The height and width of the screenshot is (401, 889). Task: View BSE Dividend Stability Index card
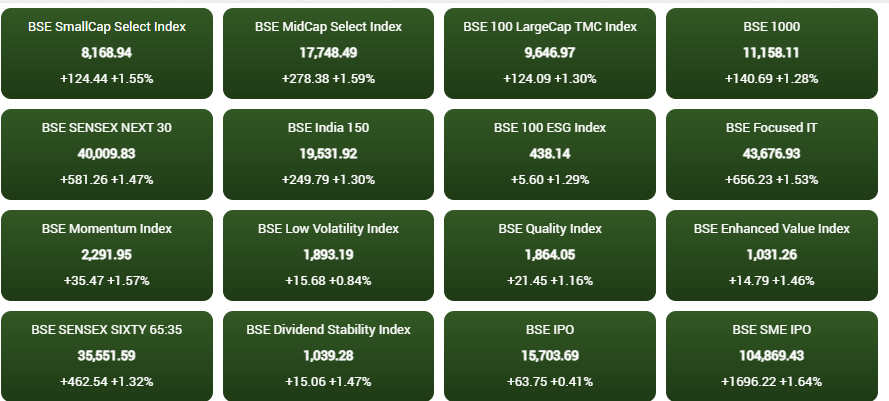(x=328, y=354)
